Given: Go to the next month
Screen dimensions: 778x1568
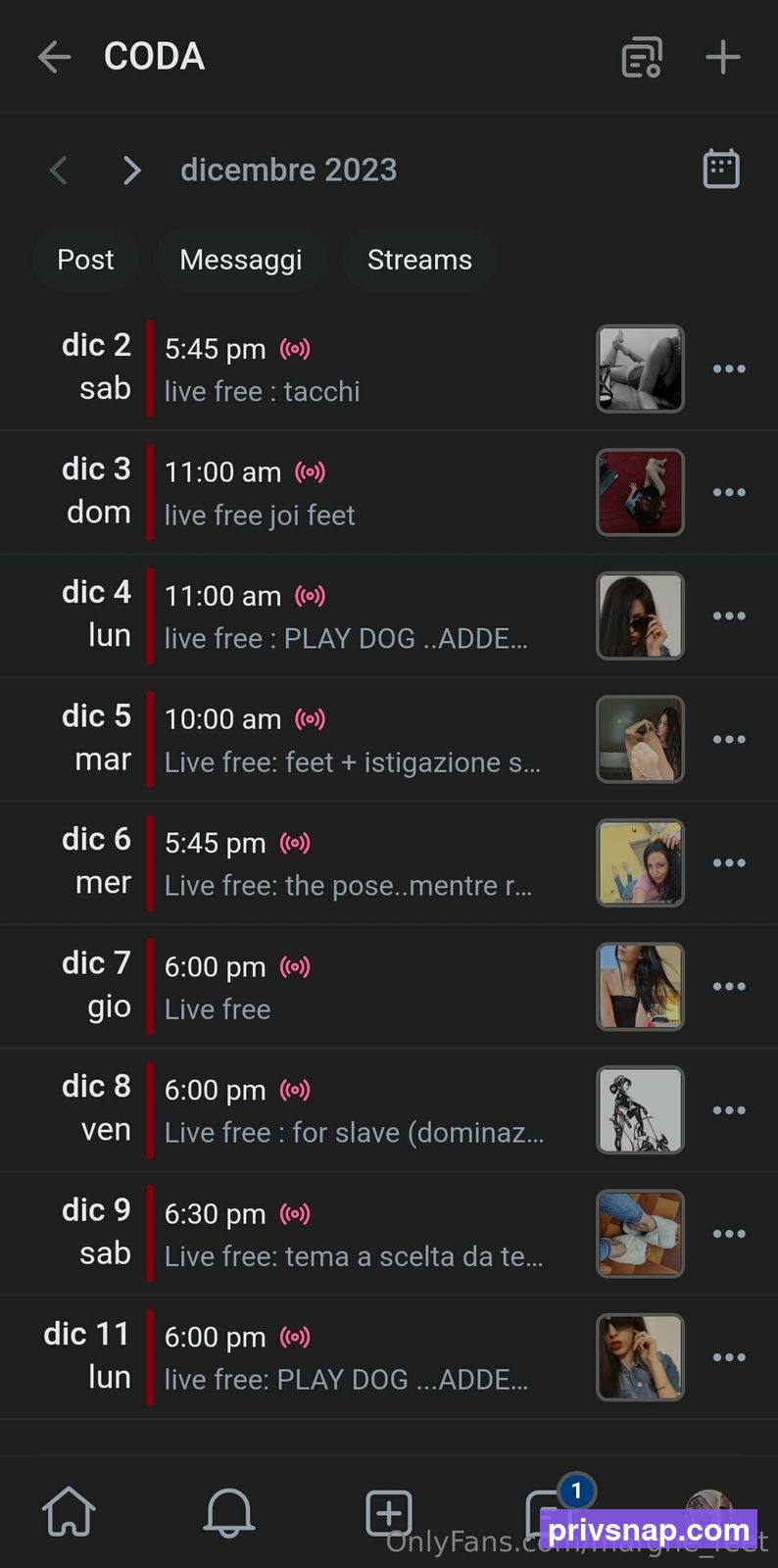Looking at the screenshot, I should pyautogui.click(x=131, y=171).
